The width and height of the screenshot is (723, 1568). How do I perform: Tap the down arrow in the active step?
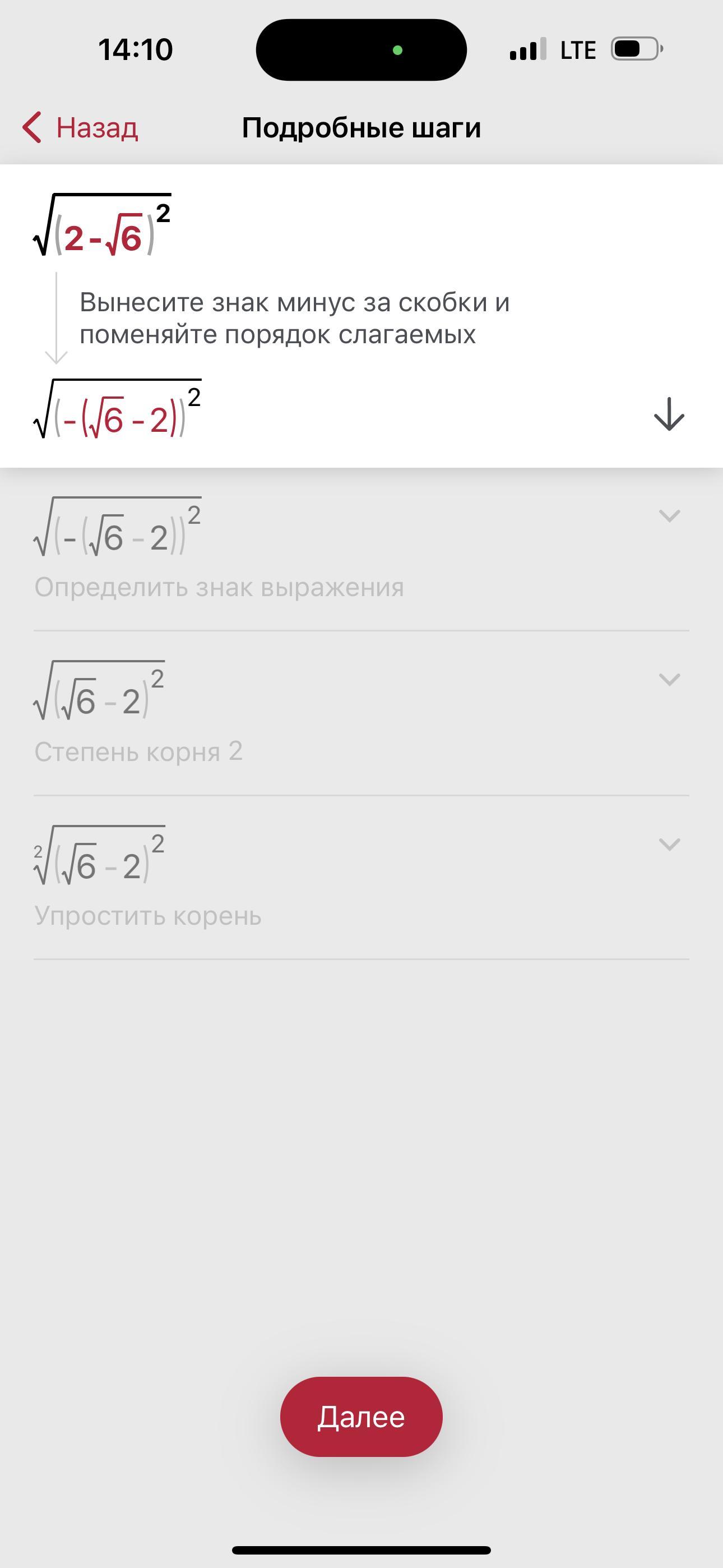click(x=669, y=414)
